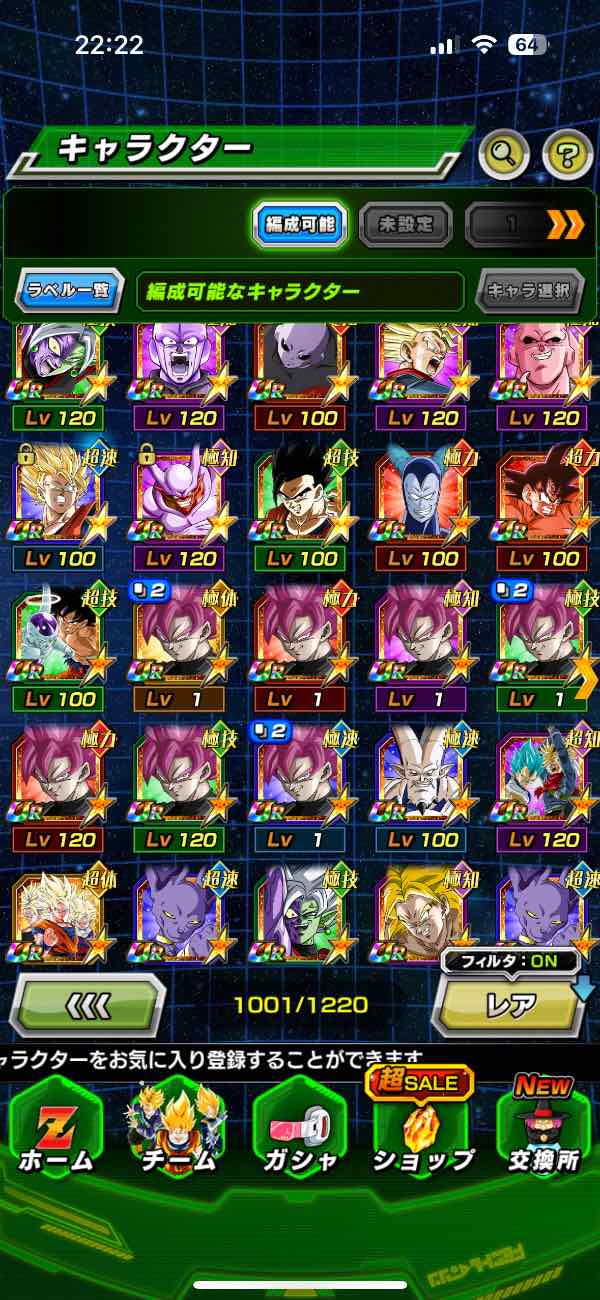The image size is (600, 1300).
Task: Open the 極速 Lv 100 white-horned character card
Action: 423,780
